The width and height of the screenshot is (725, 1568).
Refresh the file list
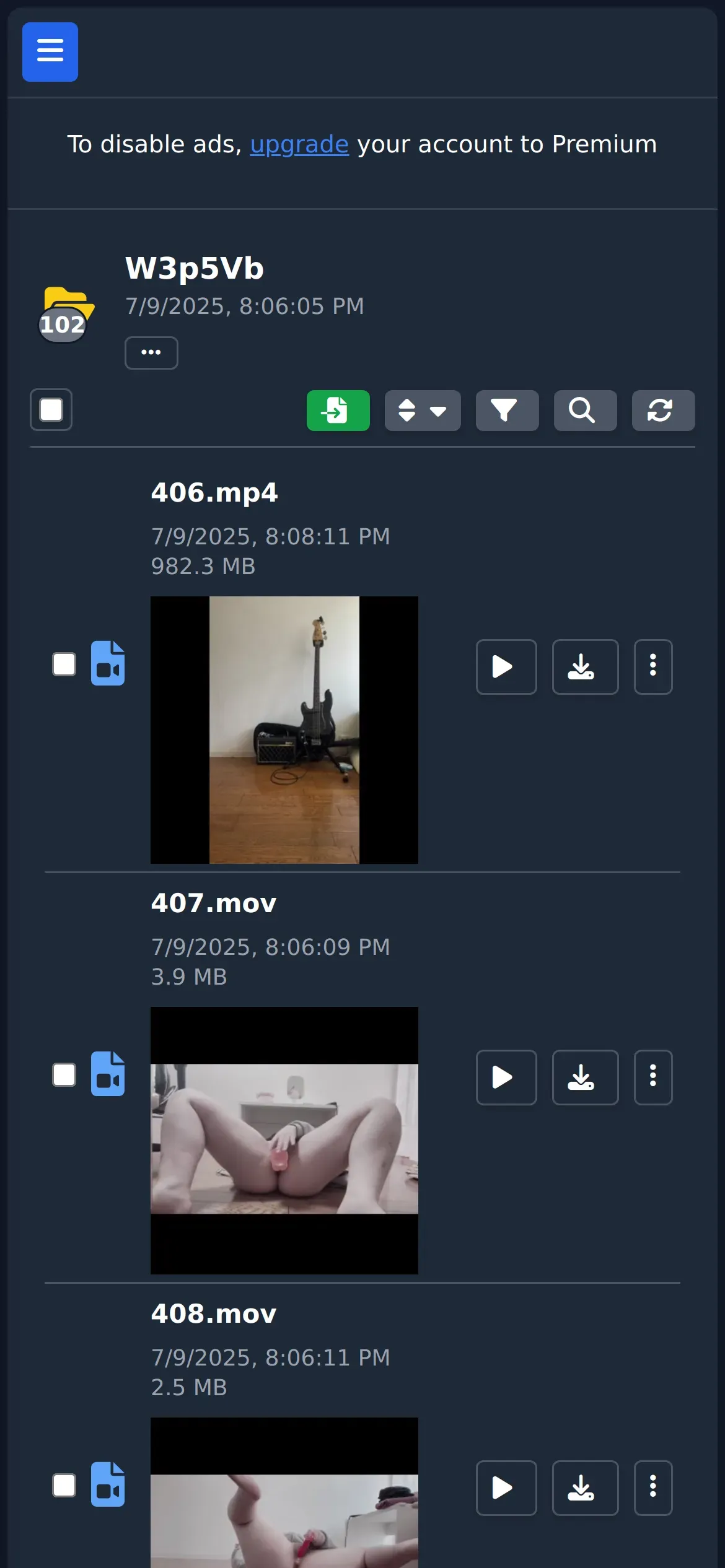pyautogui.click(x=663, y=411)
